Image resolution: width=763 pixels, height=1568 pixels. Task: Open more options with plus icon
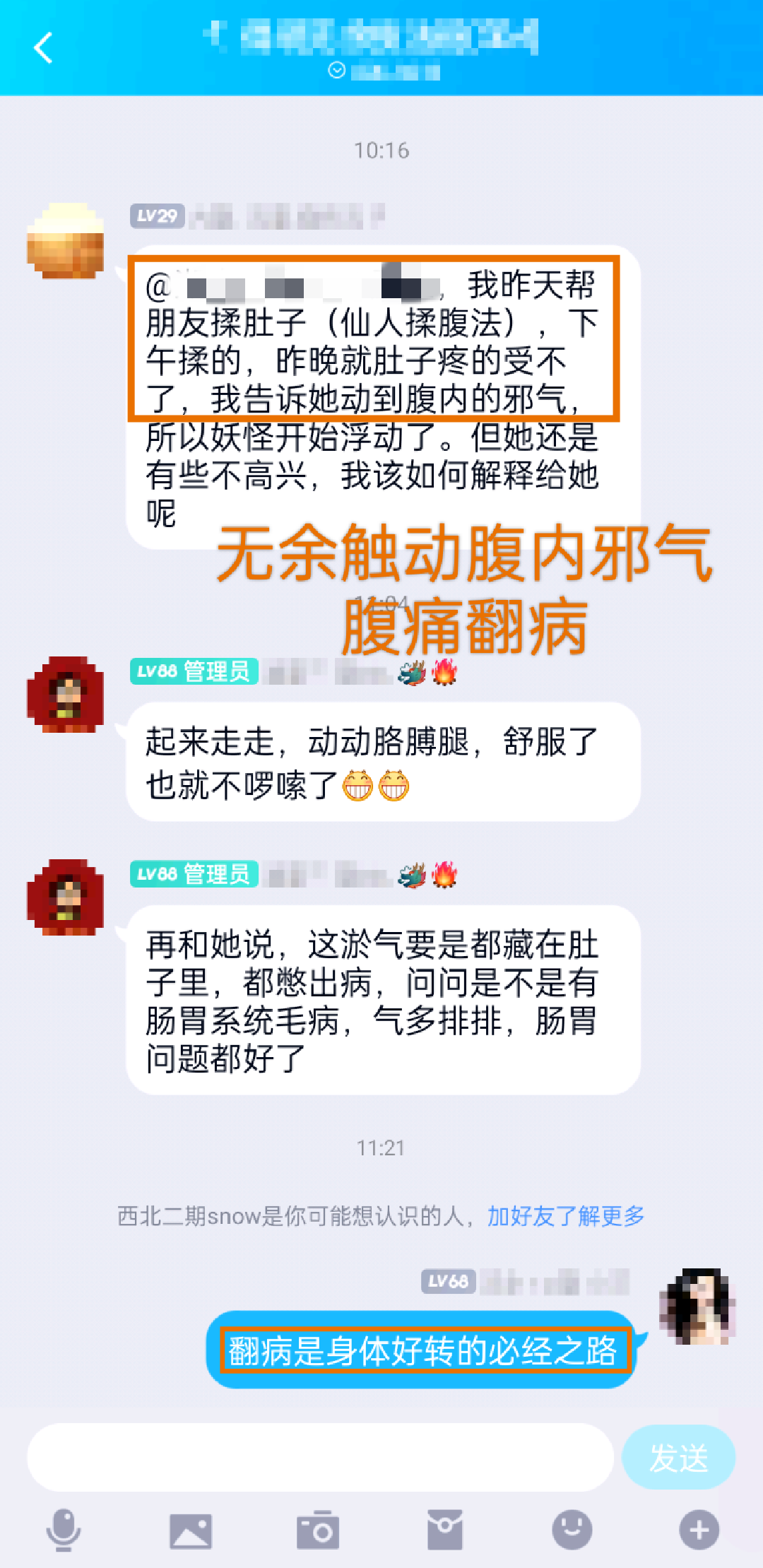(x=699, y=1530)
